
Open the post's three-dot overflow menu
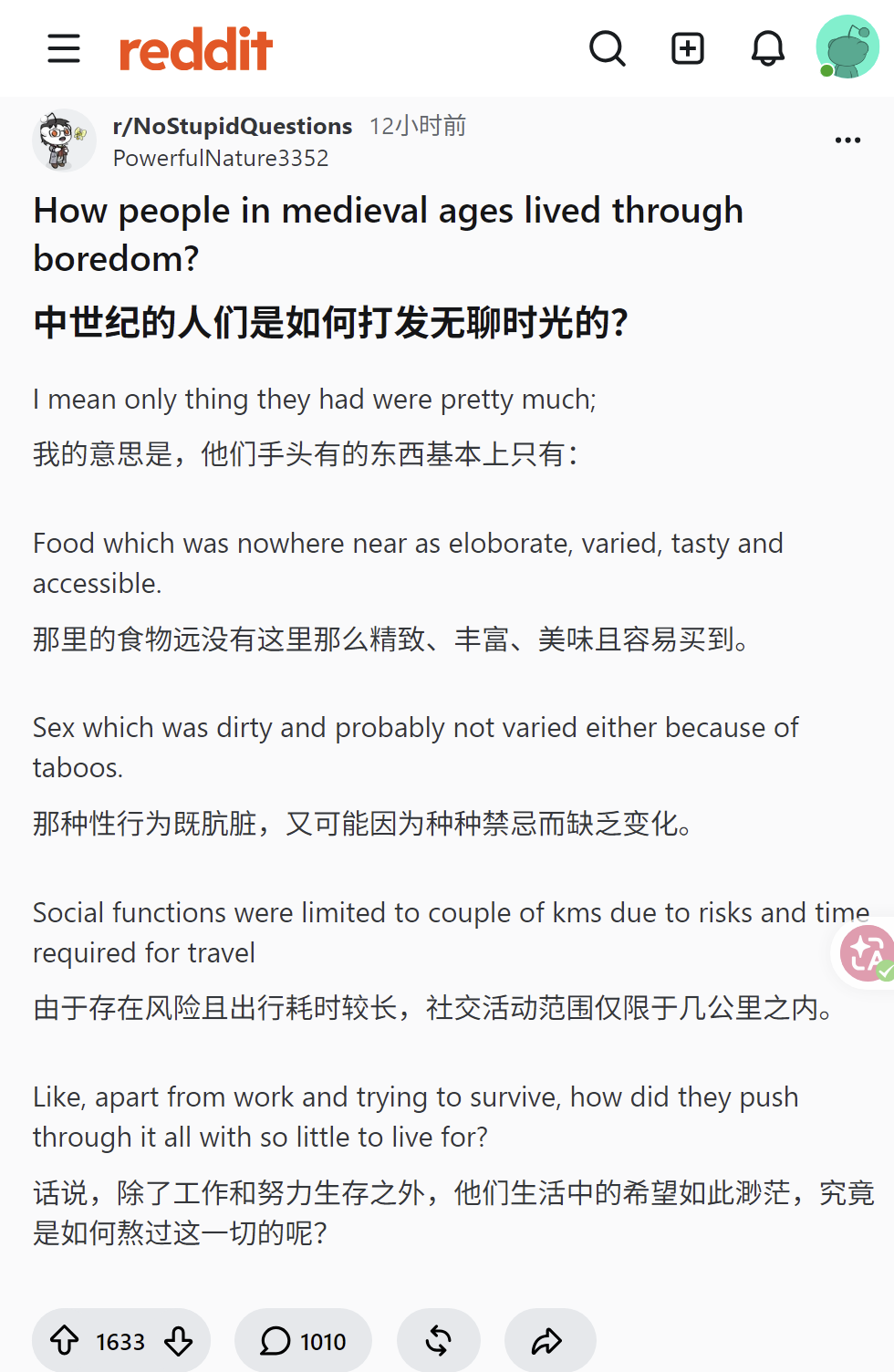pyautogui.click(x=847, y=140)
